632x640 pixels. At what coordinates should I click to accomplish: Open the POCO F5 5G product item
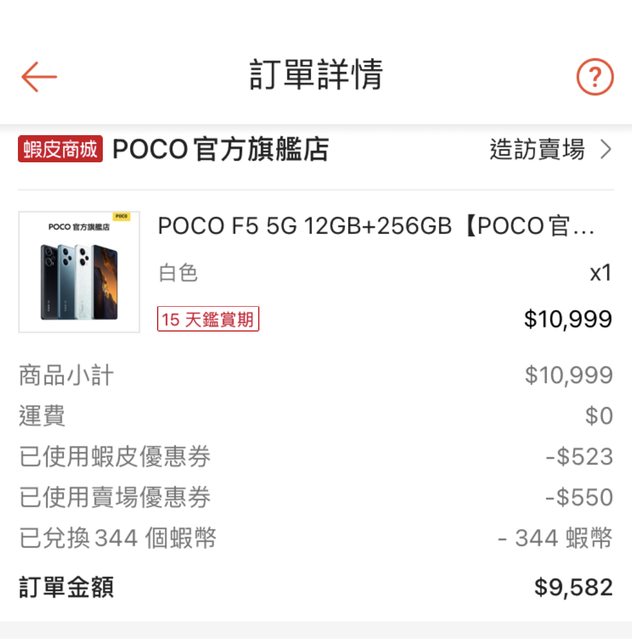(x=376, y=227)
